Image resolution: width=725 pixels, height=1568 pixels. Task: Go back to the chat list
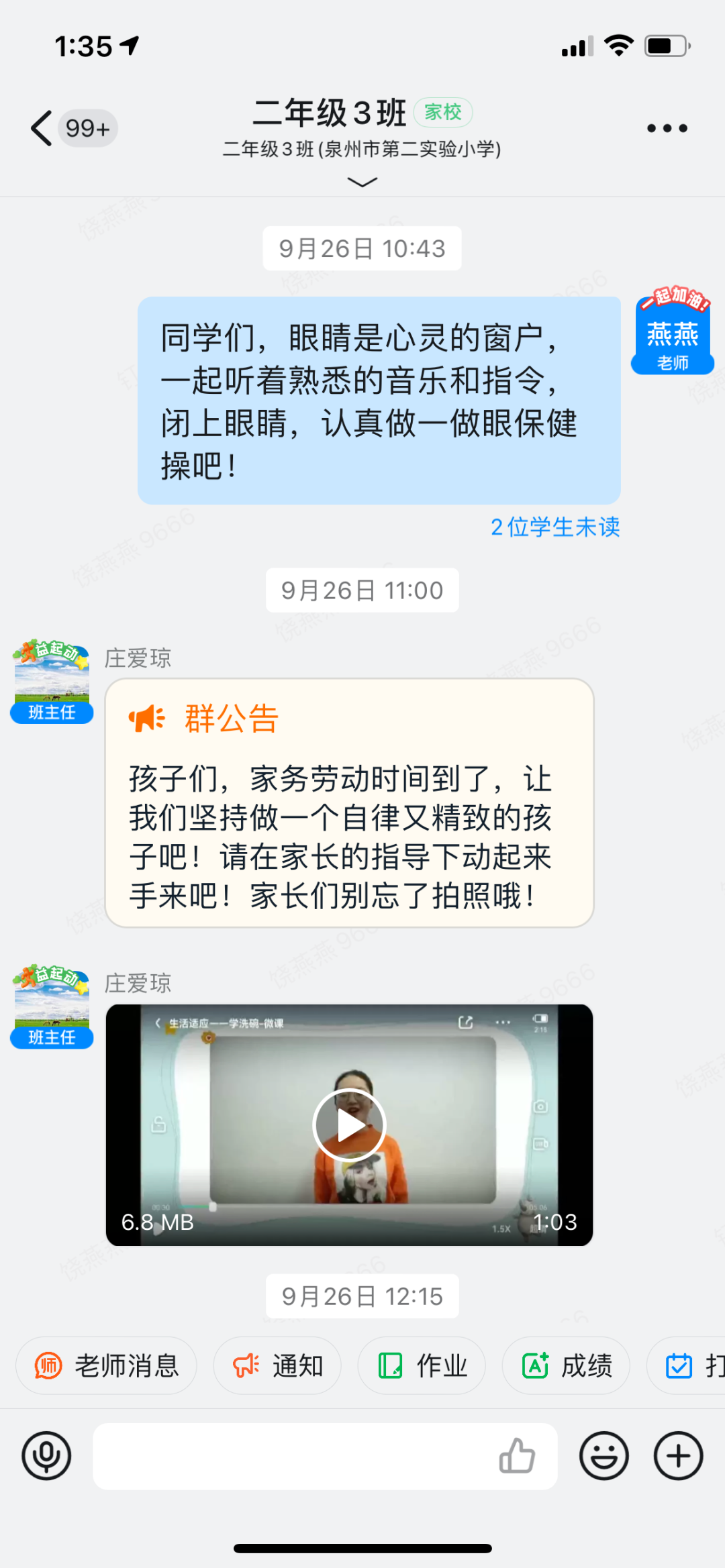[42, 127]
